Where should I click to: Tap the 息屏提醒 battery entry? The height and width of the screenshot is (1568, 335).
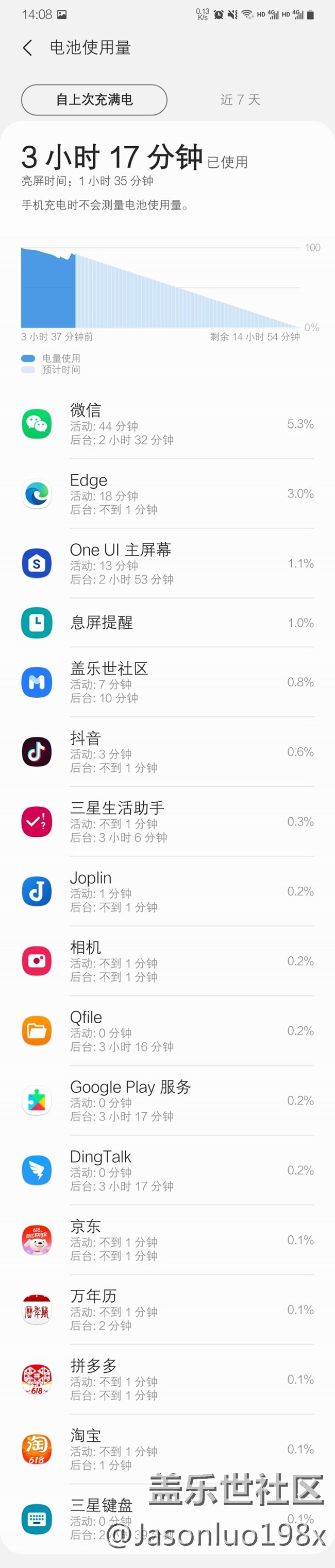click(x=167, y=623)
